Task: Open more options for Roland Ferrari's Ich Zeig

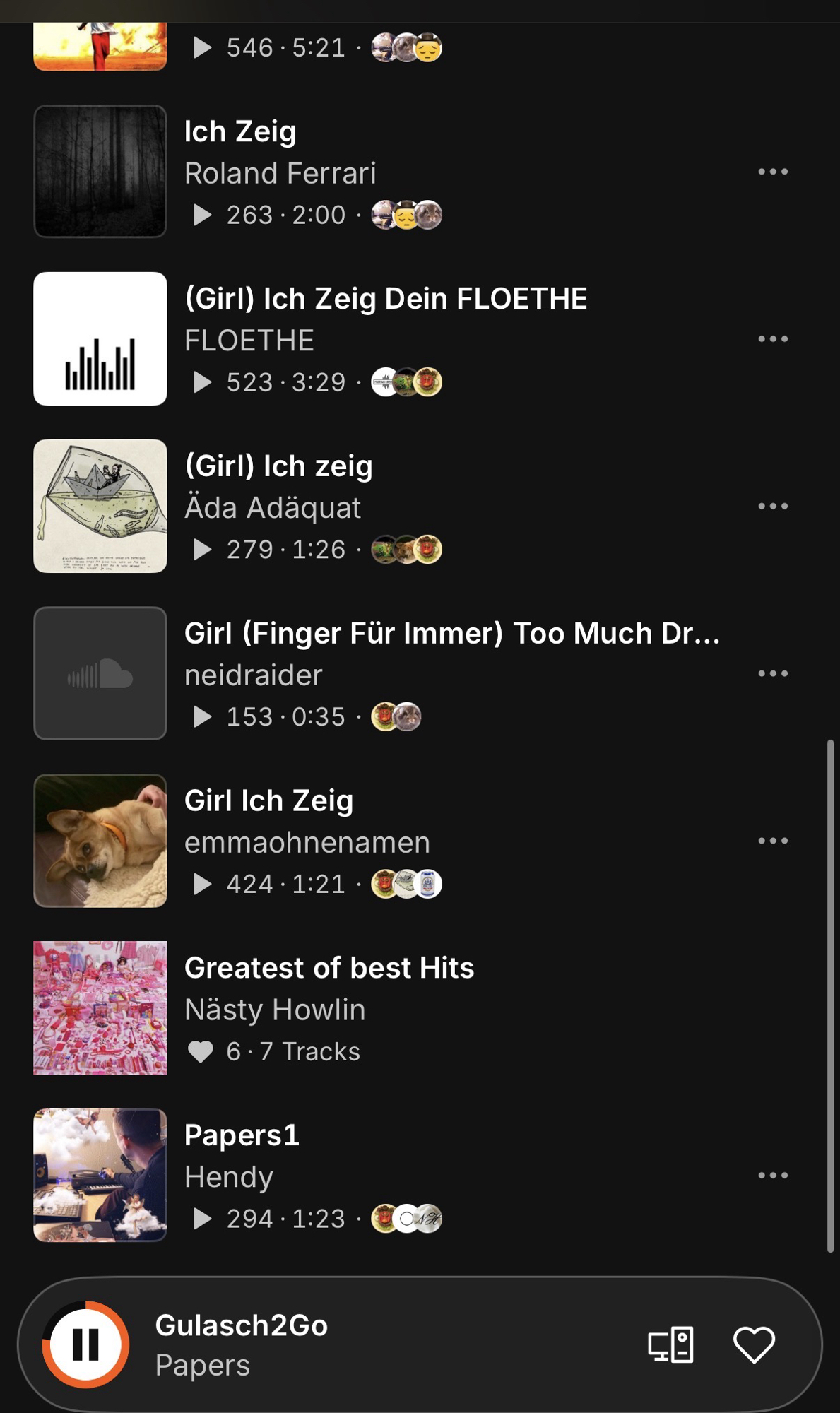Action: (x=772, y=172)
